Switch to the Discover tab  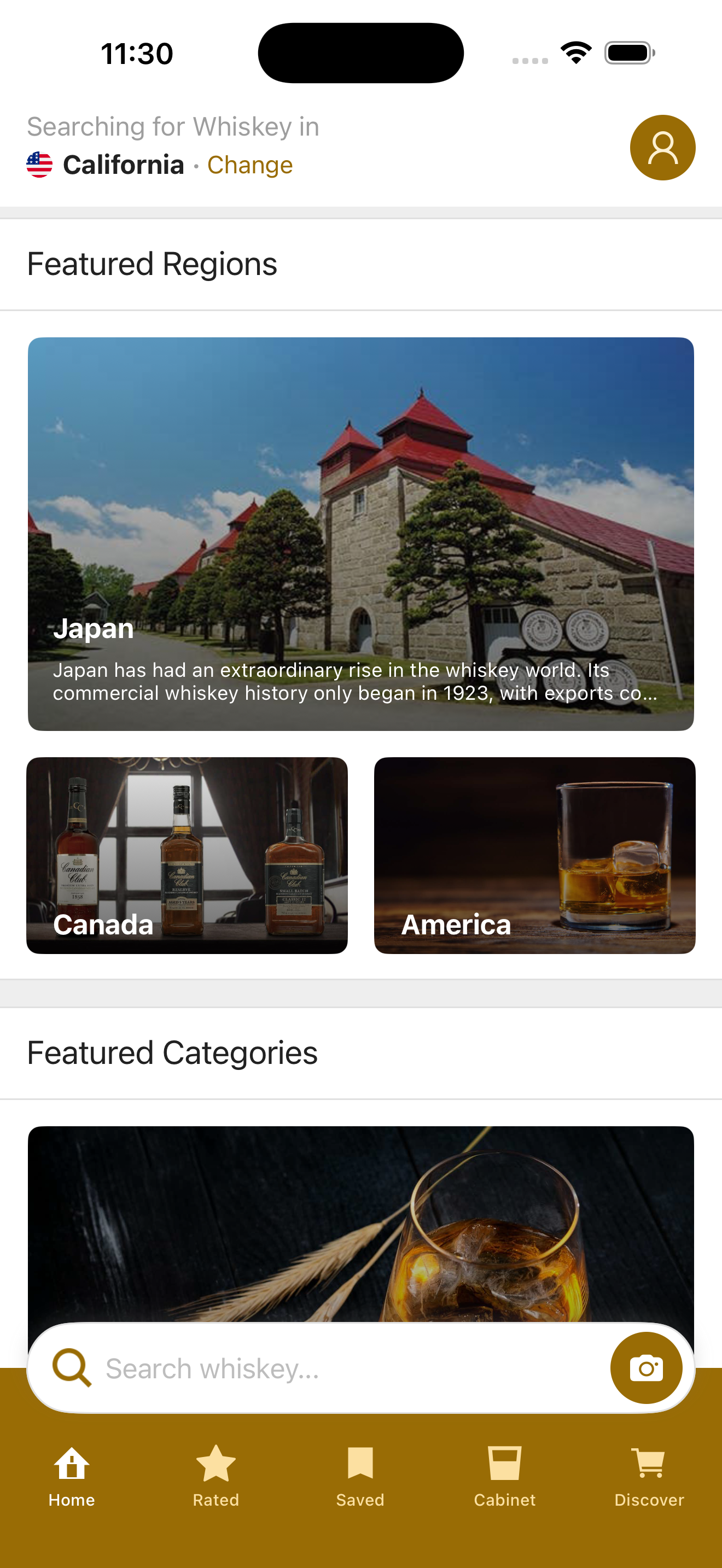649,1476
